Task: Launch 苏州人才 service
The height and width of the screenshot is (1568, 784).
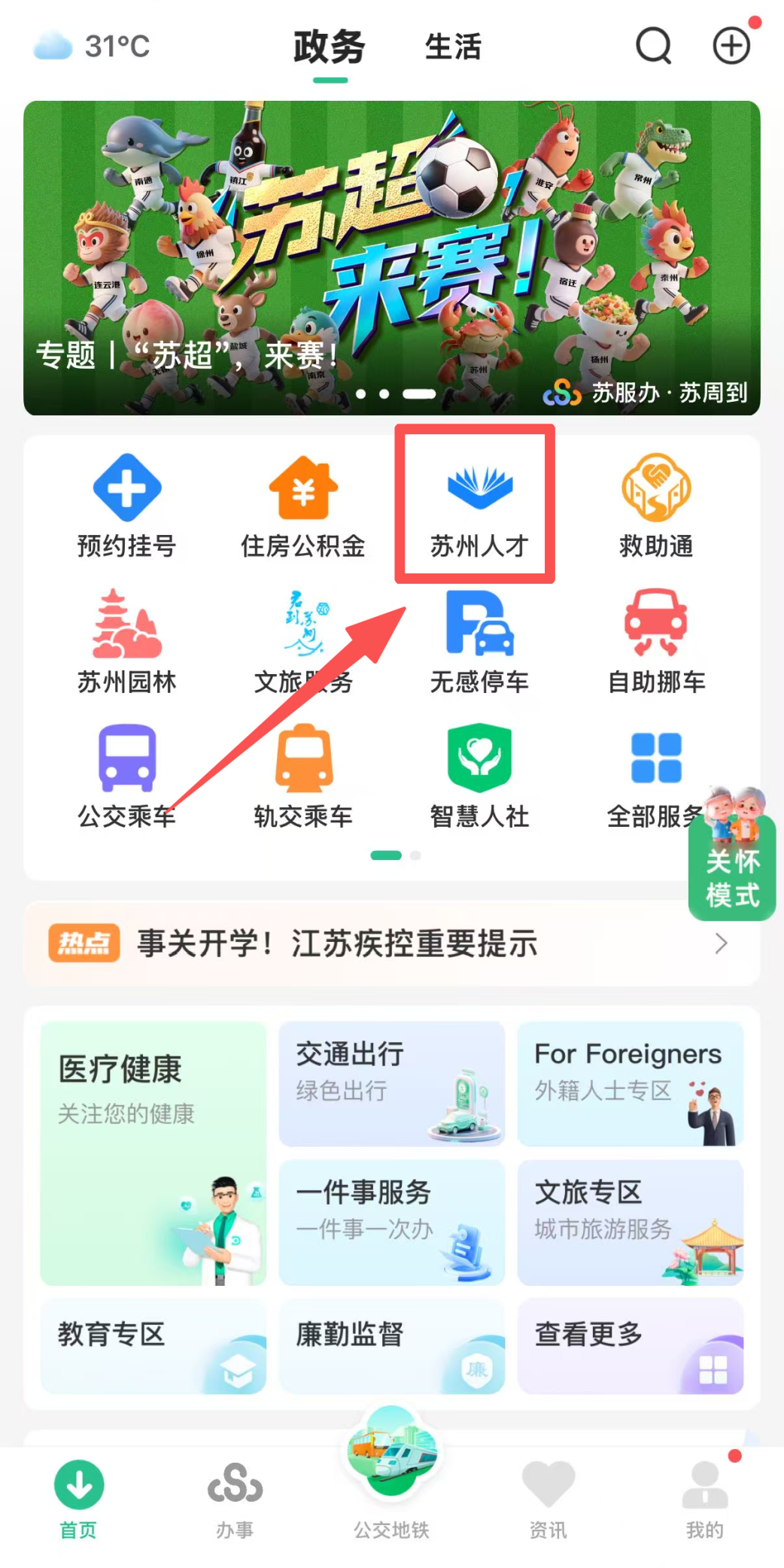Action: coord(479,504)
